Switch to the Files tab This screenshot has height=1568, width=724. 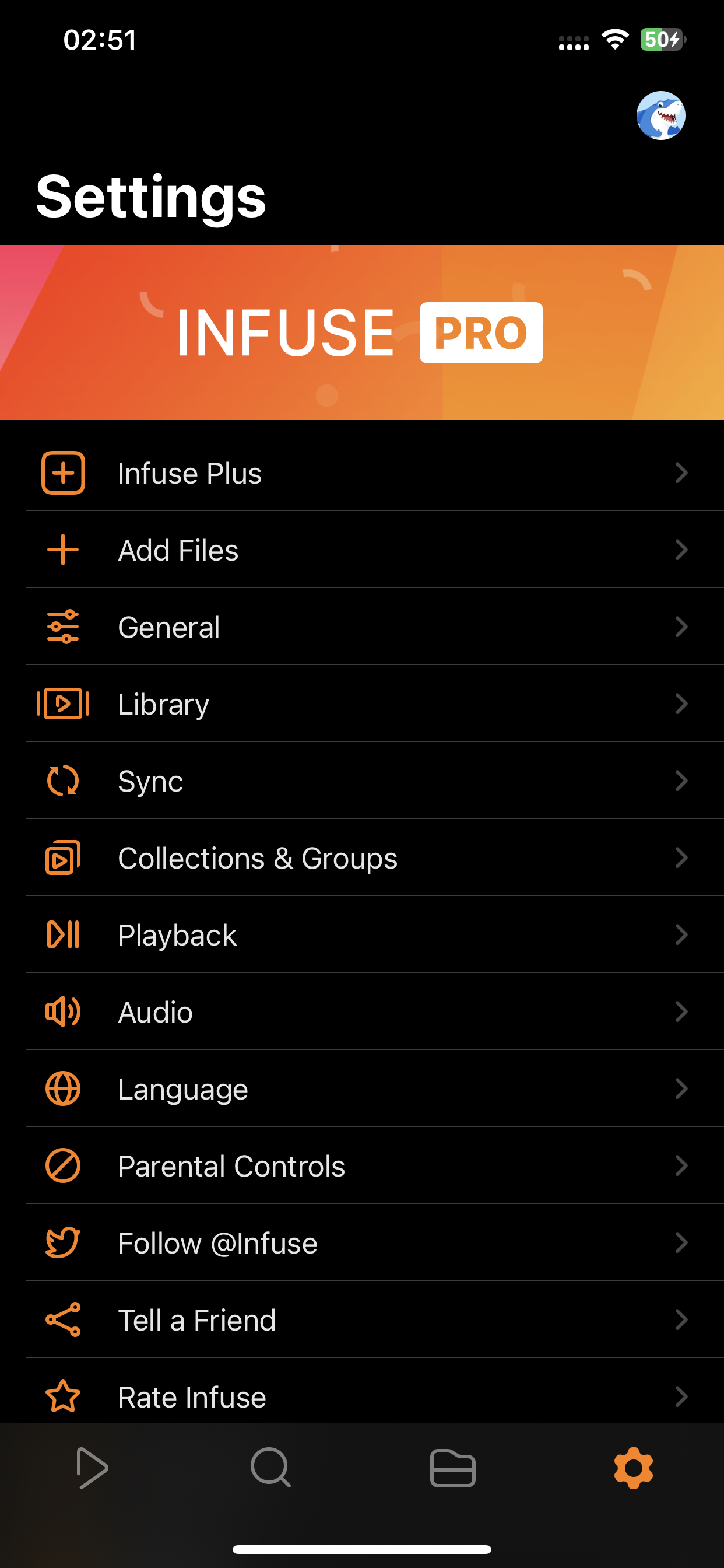(452, 1468)
